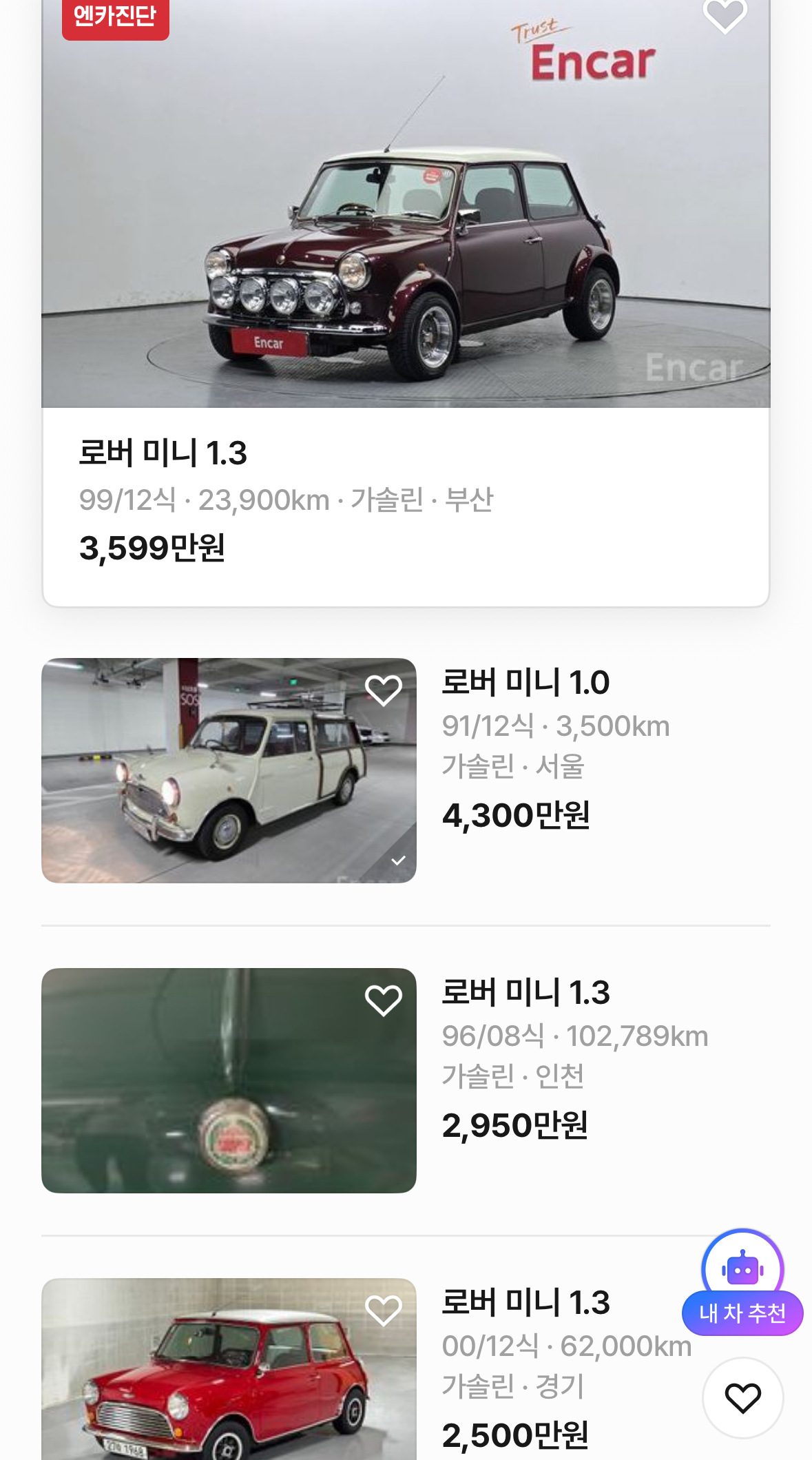Save the red 00/12식 로버 미니 1.3
The image size is (812, 1460).
point(384,1310)
